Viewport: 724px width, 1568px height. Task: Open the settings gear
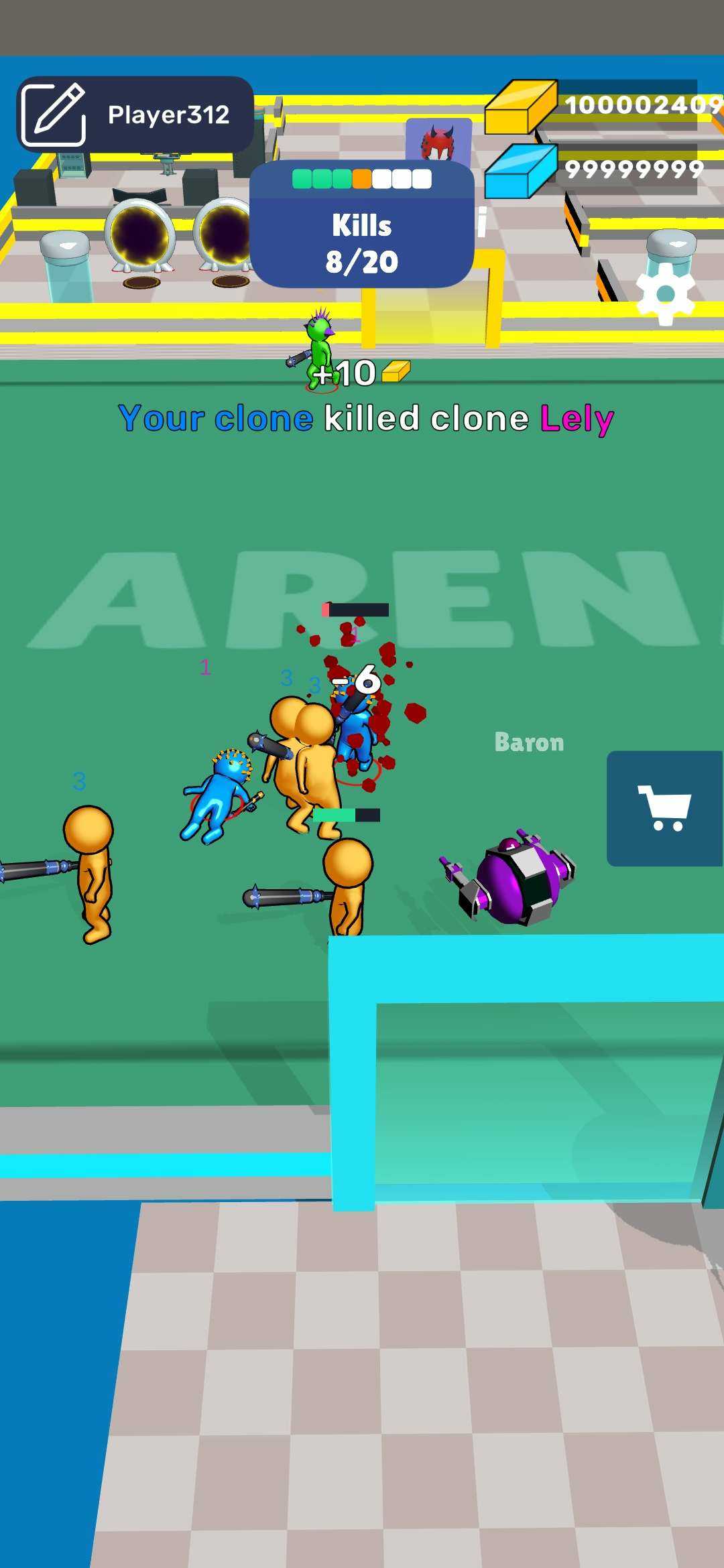665,293
